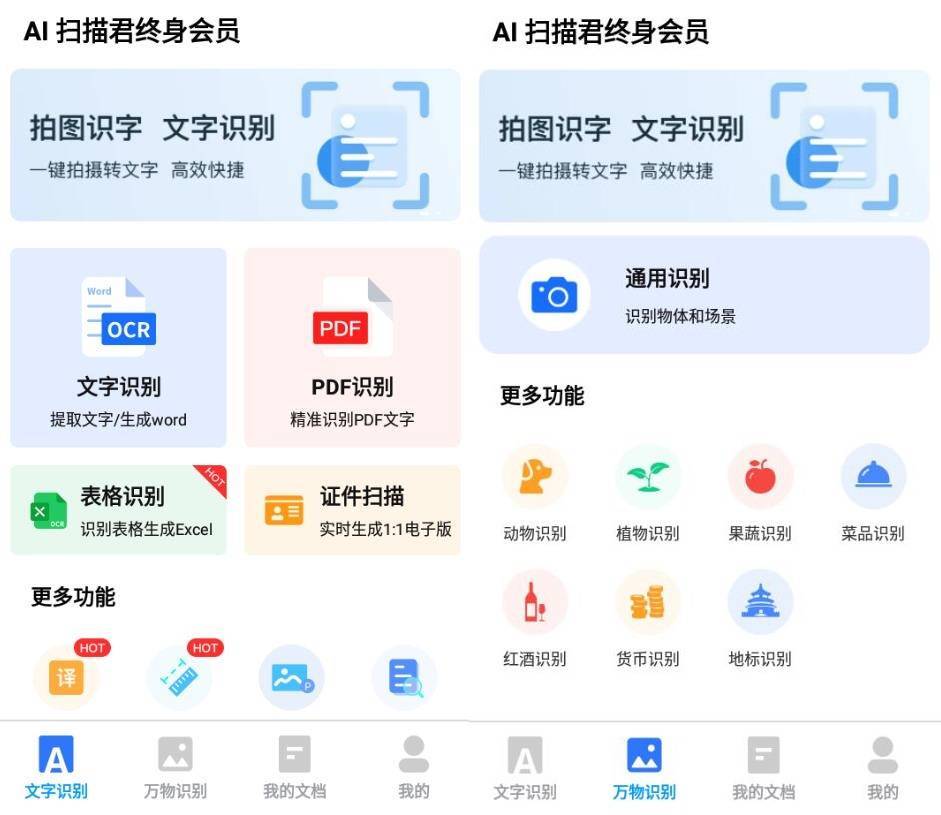Open the 证件扫描 card
The image size is (941, 815).
pos(352,510)
